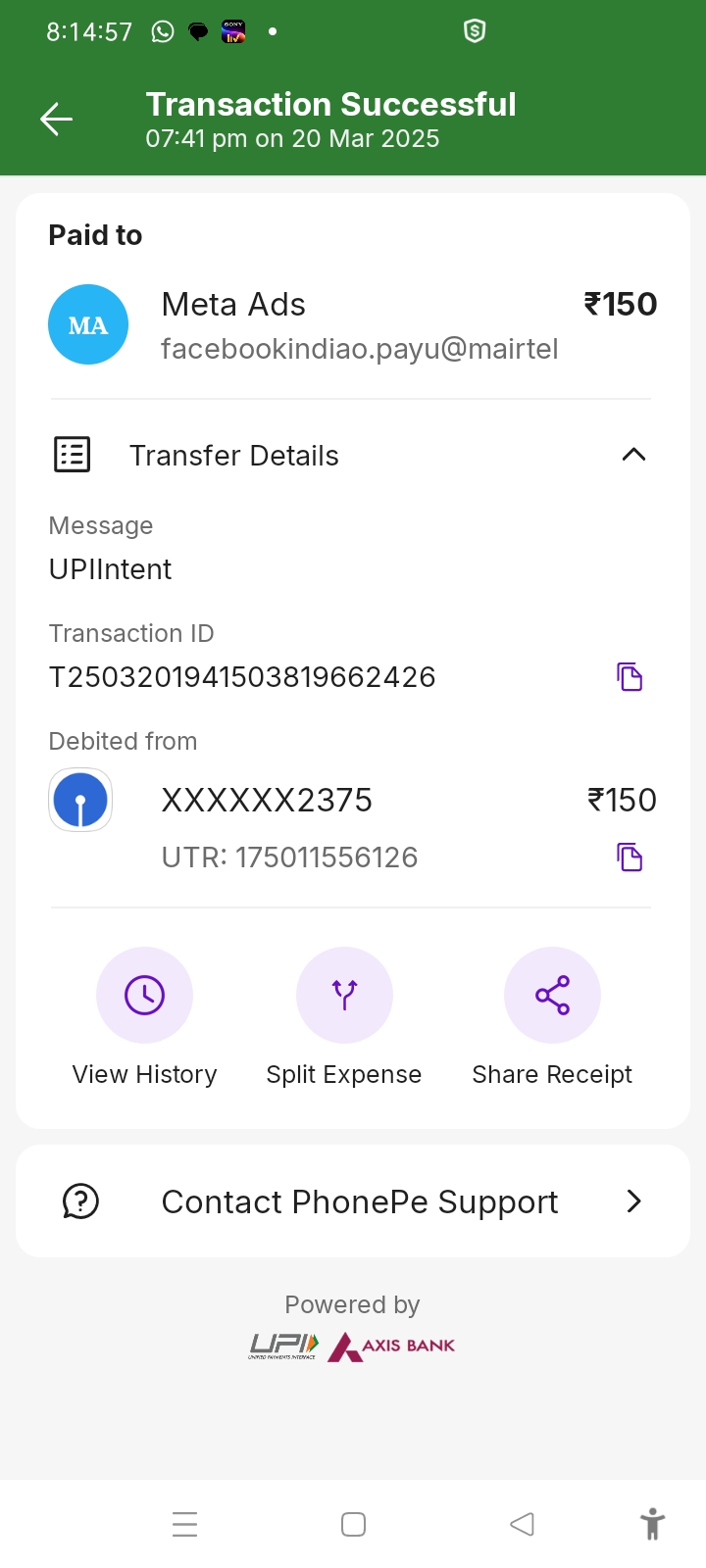Share Receipt of this payment
706x1568 pixels.
tap(552, 996)
